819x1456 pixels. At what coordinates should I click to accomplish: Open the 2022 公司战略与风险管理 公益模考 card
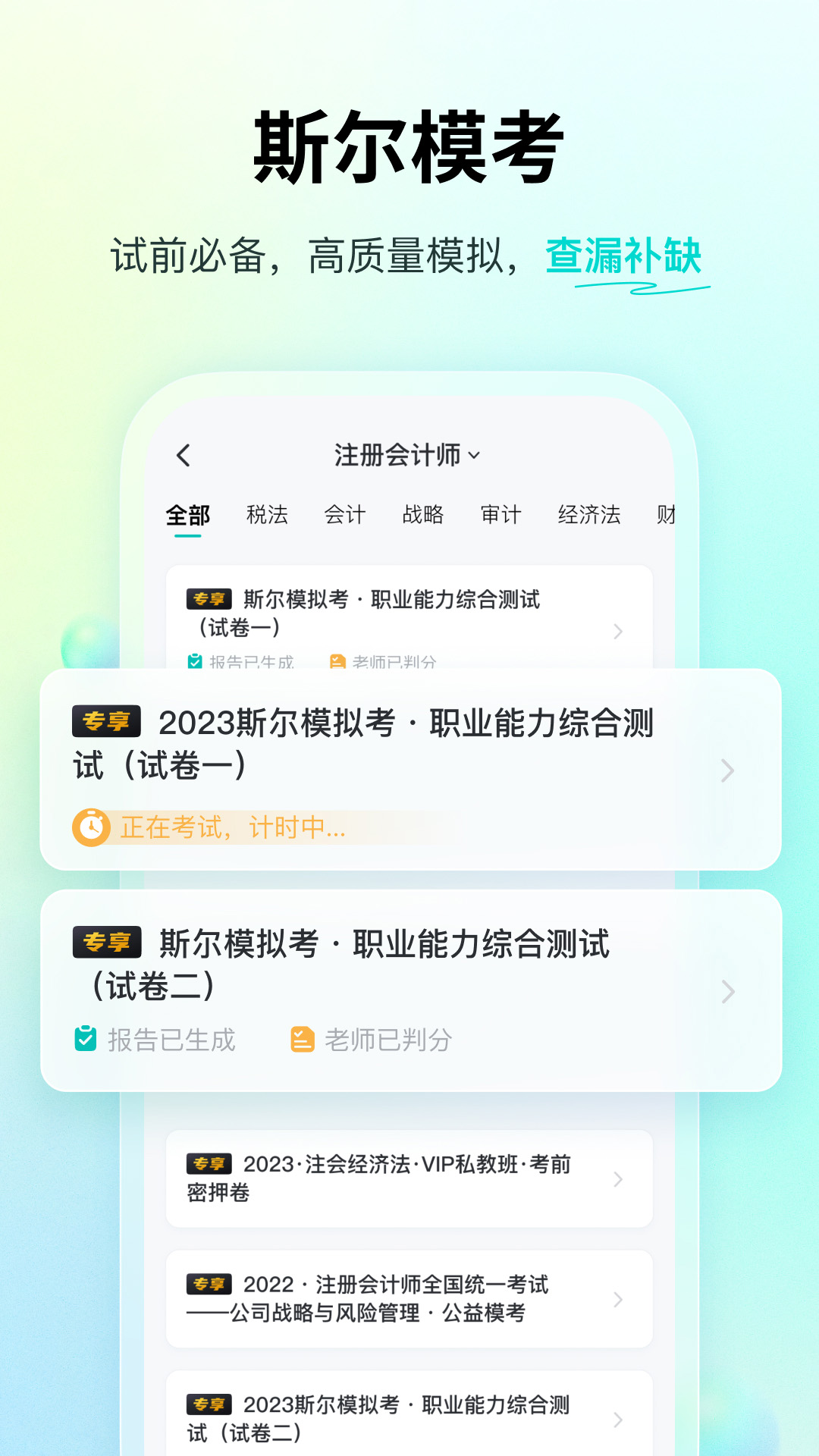coord(409,1299)
